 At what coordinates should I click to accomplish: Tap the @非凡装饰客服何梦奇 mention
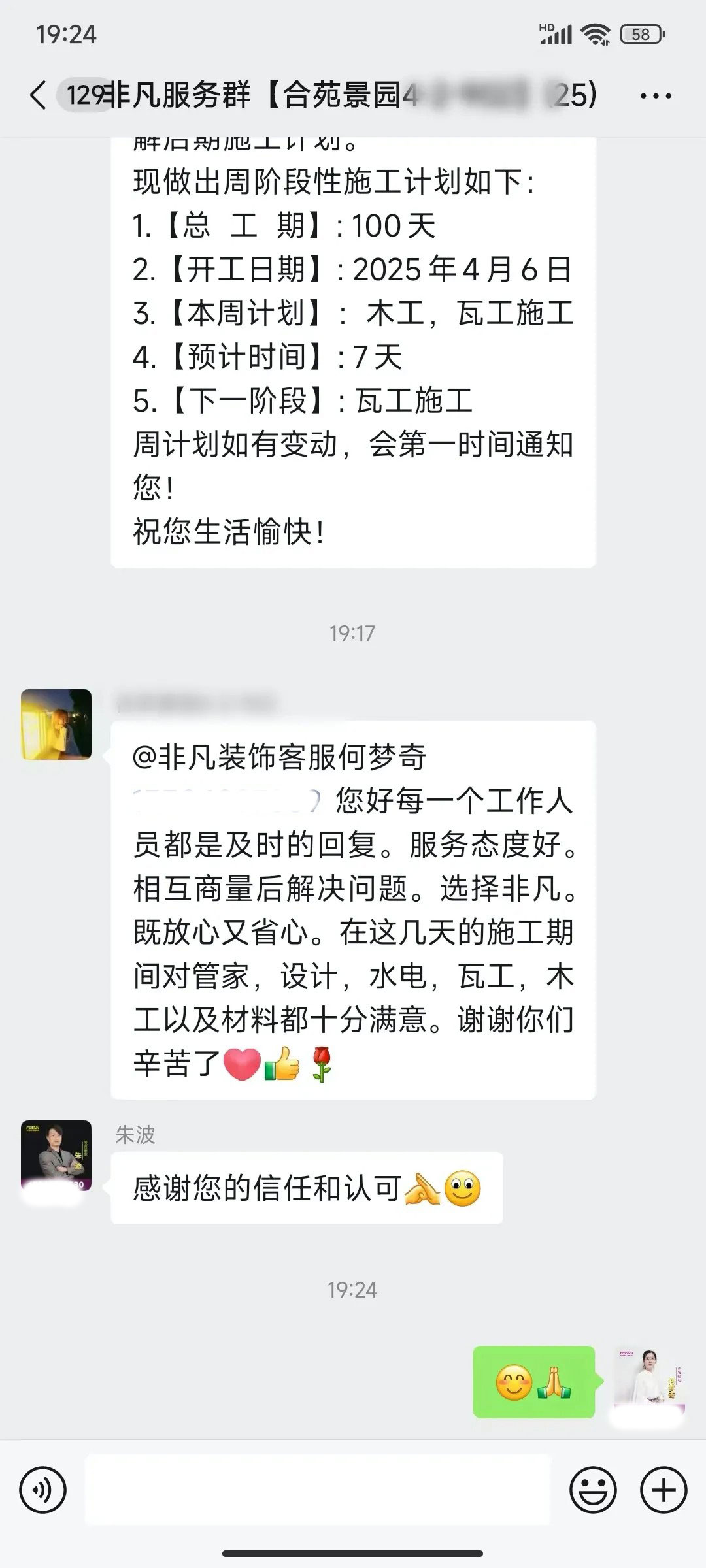[x=280, y=758]
